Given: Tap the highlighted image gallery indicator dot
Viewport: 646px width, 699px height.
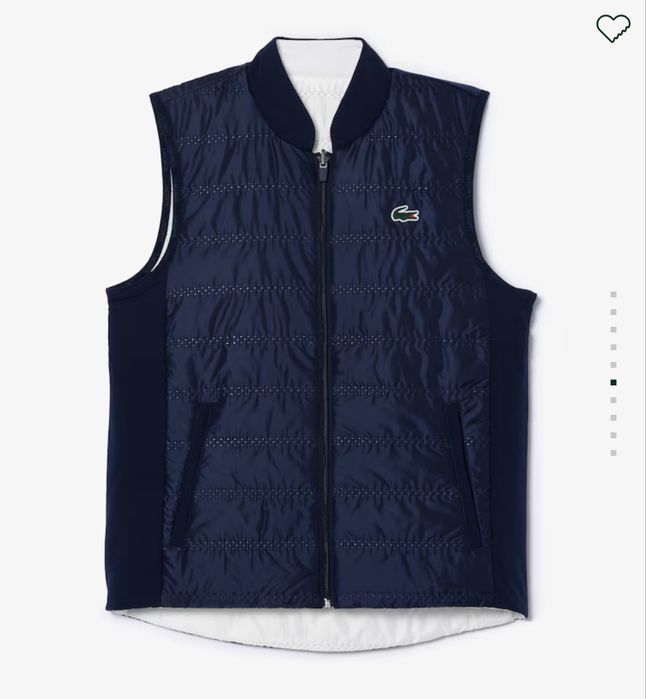Looking at the screenshot, I should click(613, 382).
